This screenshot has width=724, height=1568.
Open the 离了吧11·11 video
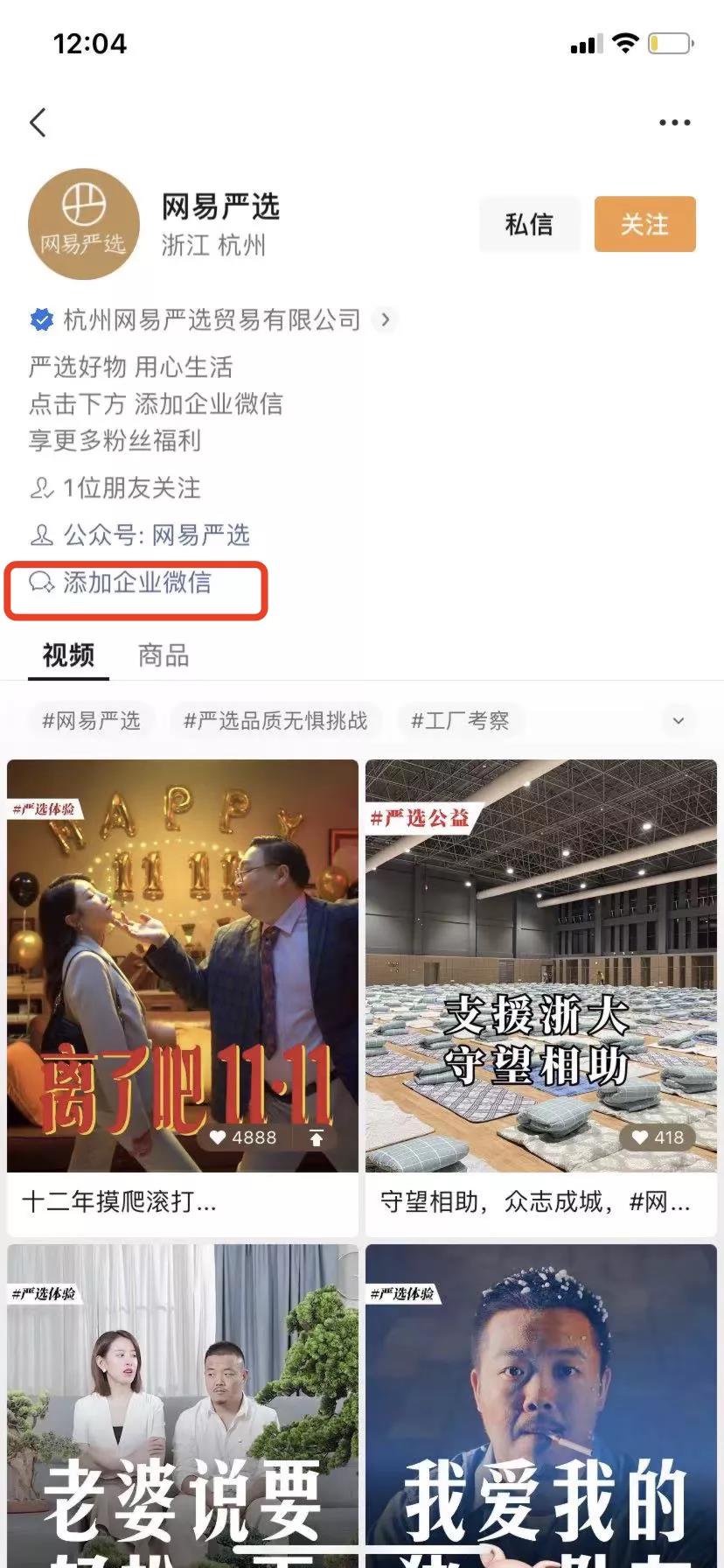point(183,965)
